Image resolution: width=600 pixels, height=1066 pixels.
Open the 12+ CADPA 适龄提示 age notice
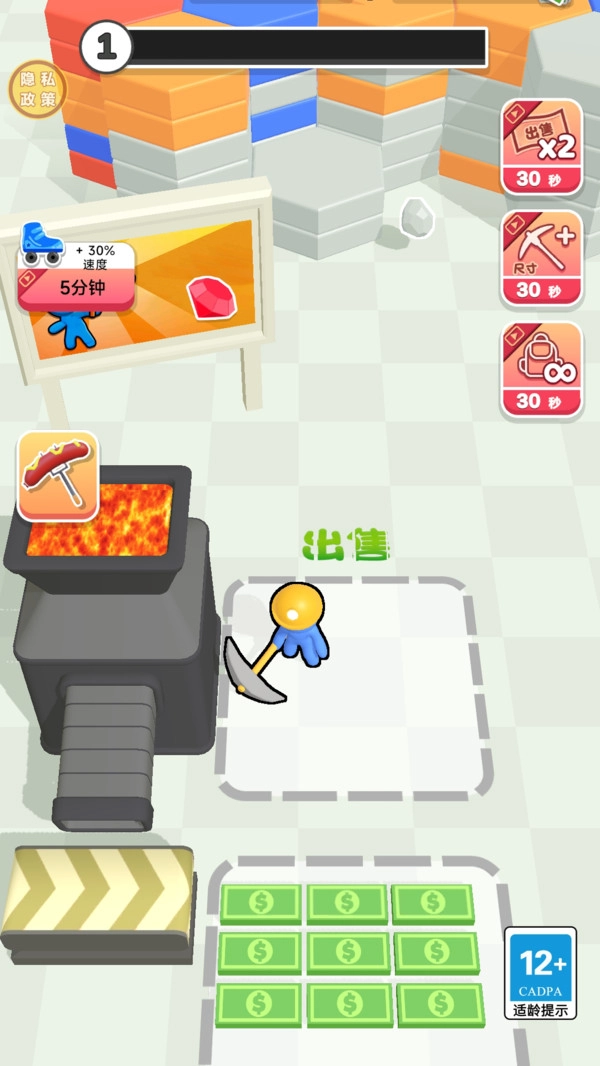click(540, 972)
